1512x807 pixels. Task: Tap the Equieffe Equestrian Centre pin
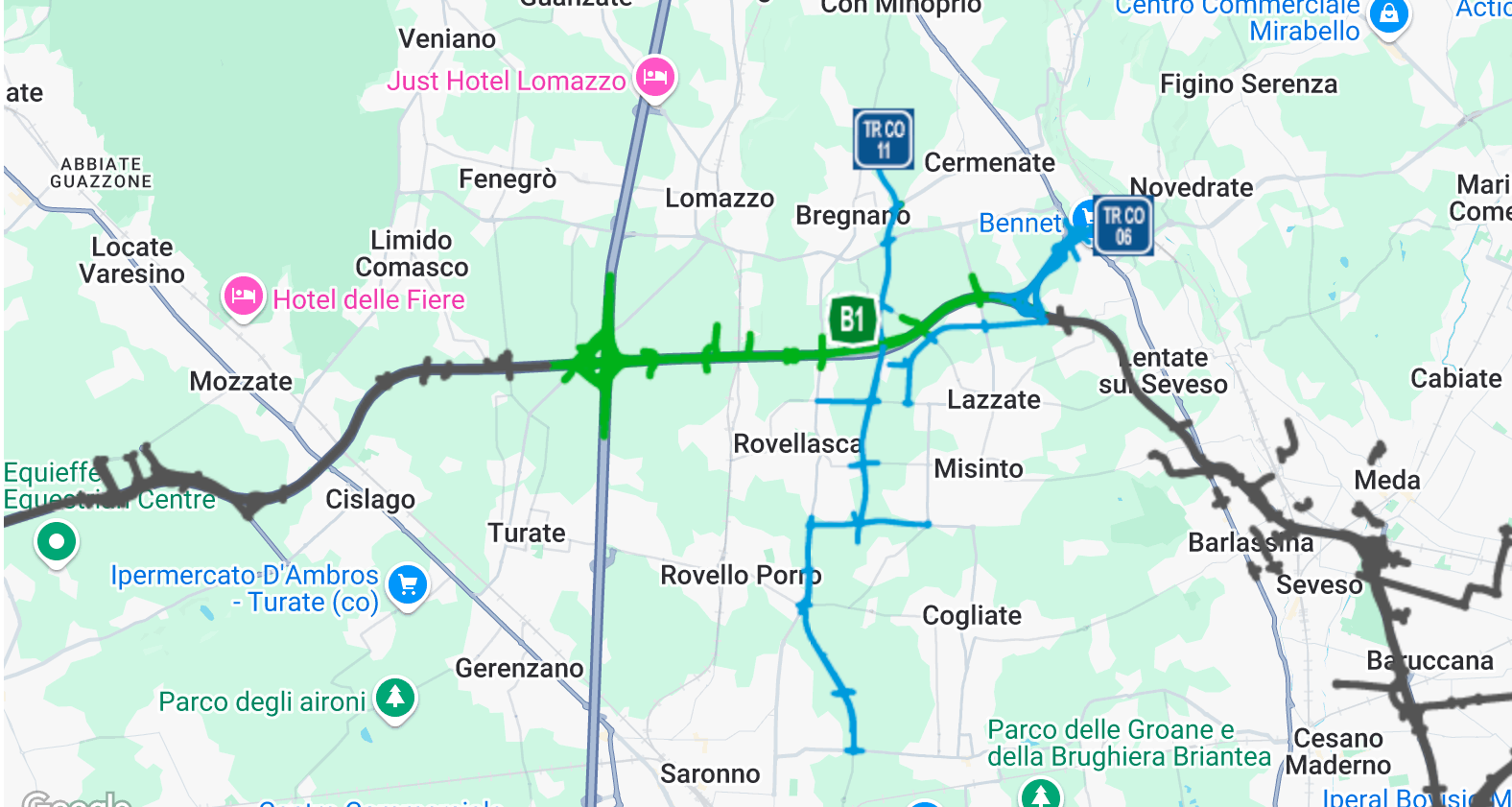tap(57, 542)
